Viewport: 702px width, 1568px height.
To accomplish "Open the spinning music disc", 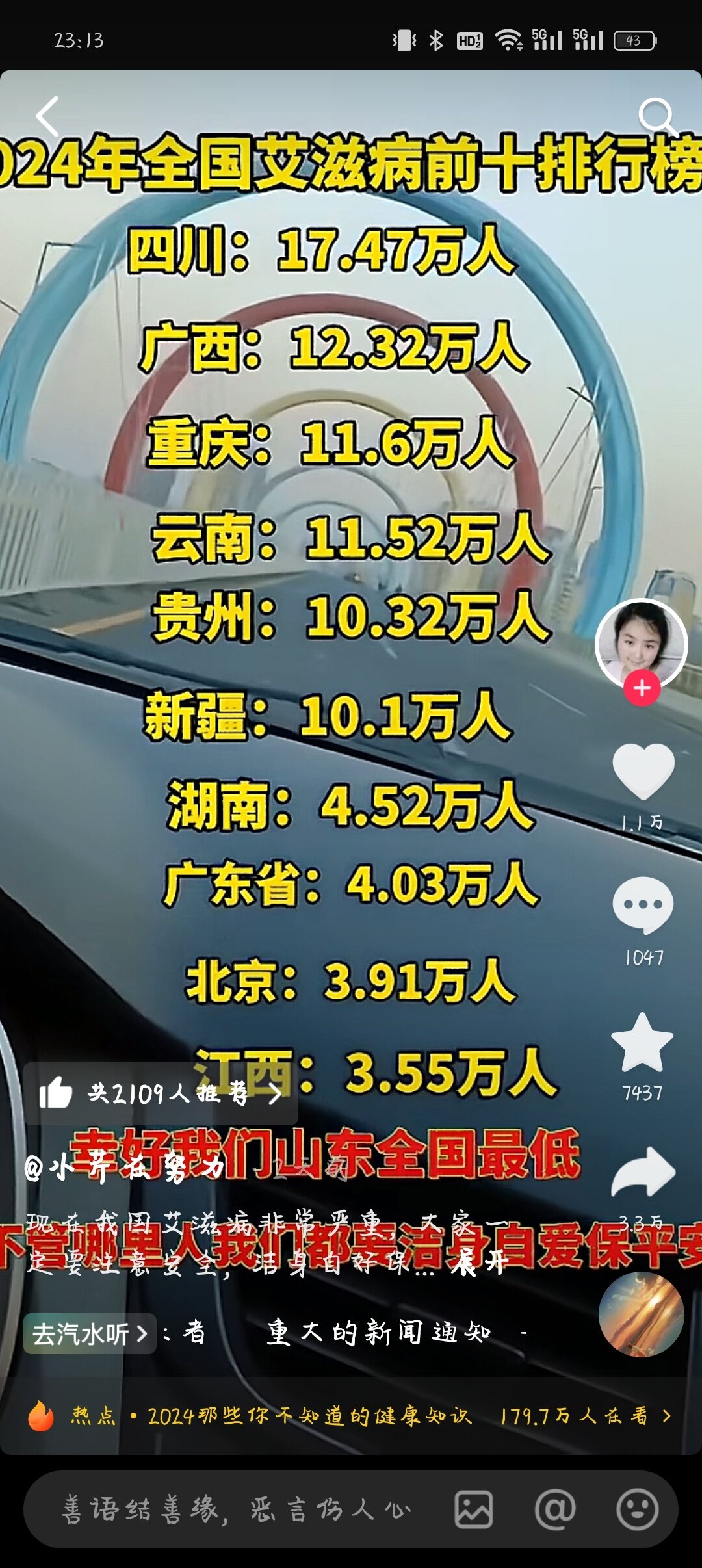I will (x=641, y=1314).
